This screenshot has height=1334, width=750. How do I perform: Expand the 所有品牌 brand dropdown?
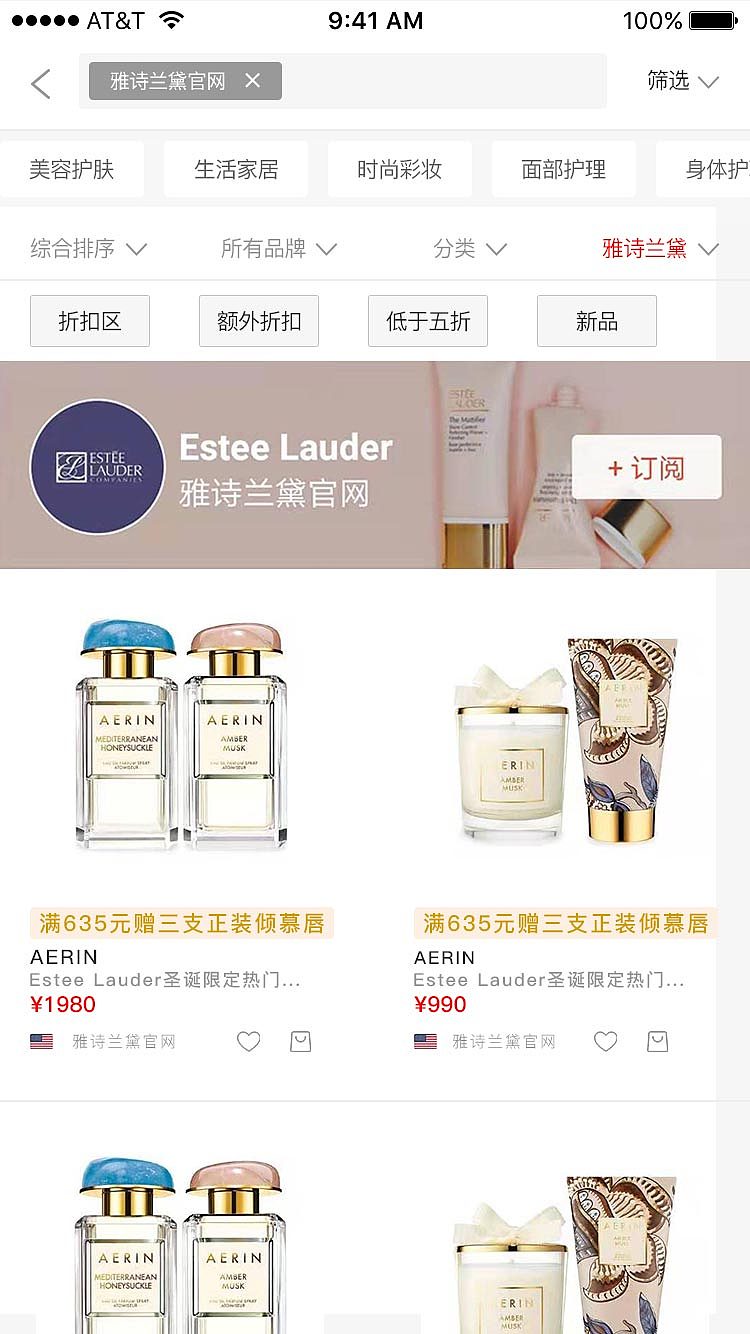click(x=278, y=249)
